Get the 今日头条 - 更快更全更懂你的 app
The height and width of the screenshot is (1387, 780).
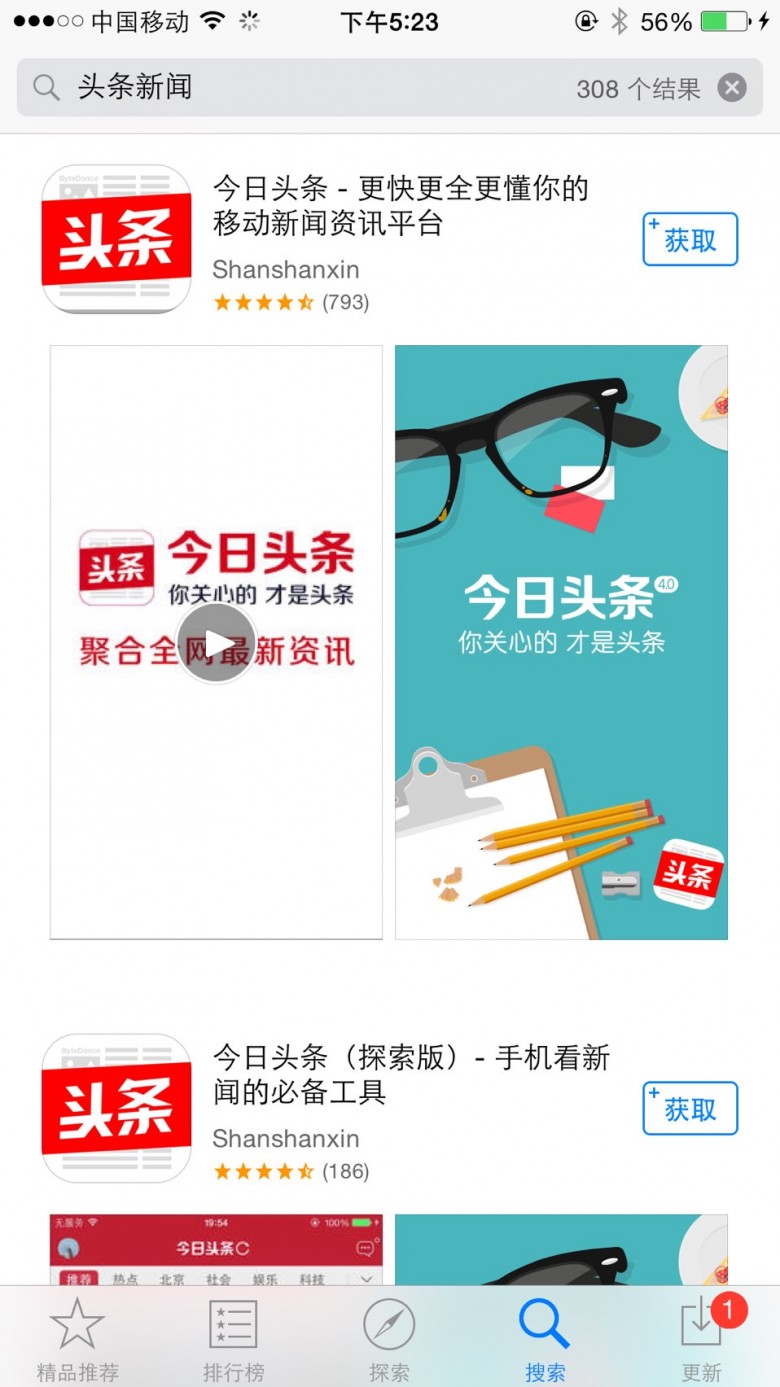[690, 239]
